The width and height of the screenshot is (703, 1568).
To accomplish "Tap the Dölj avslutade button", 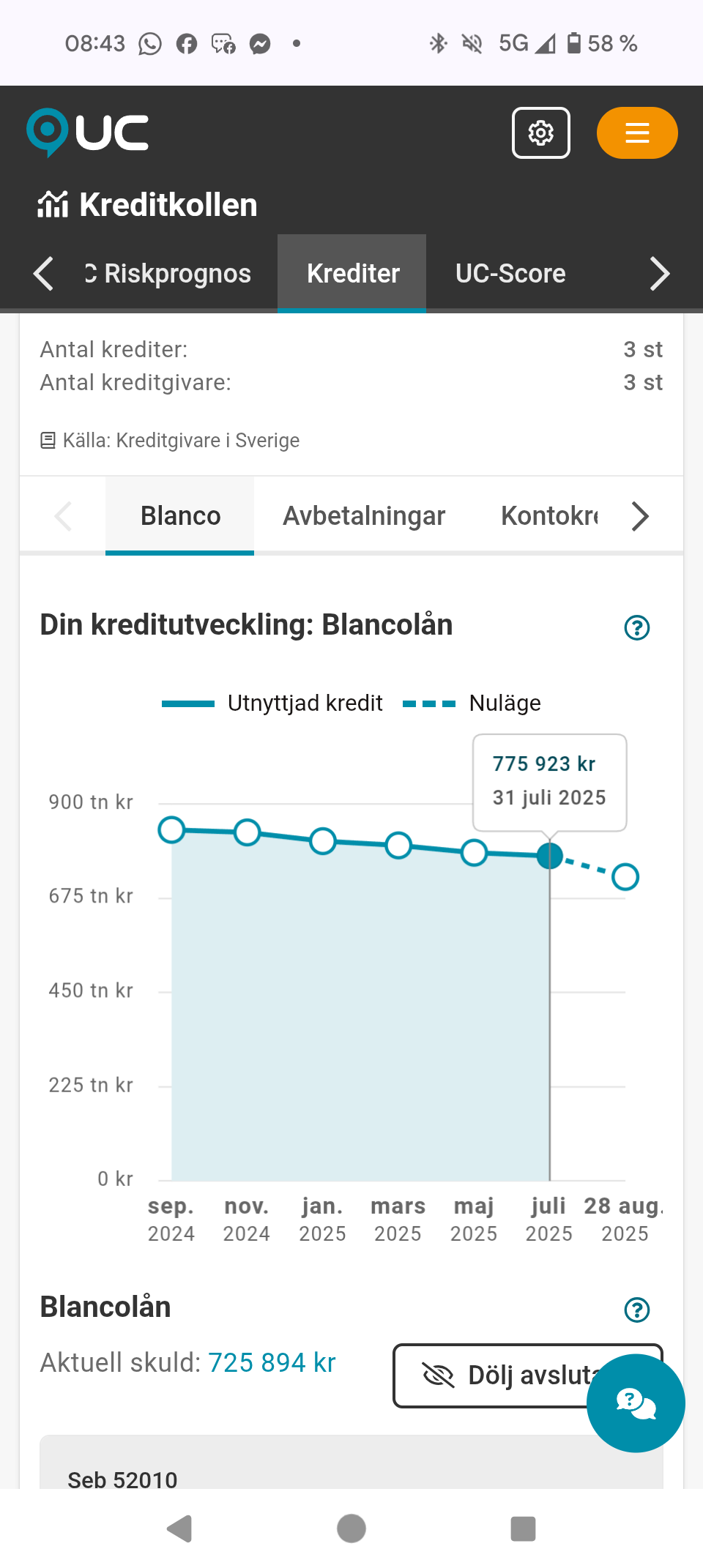I will point(498,1375).
